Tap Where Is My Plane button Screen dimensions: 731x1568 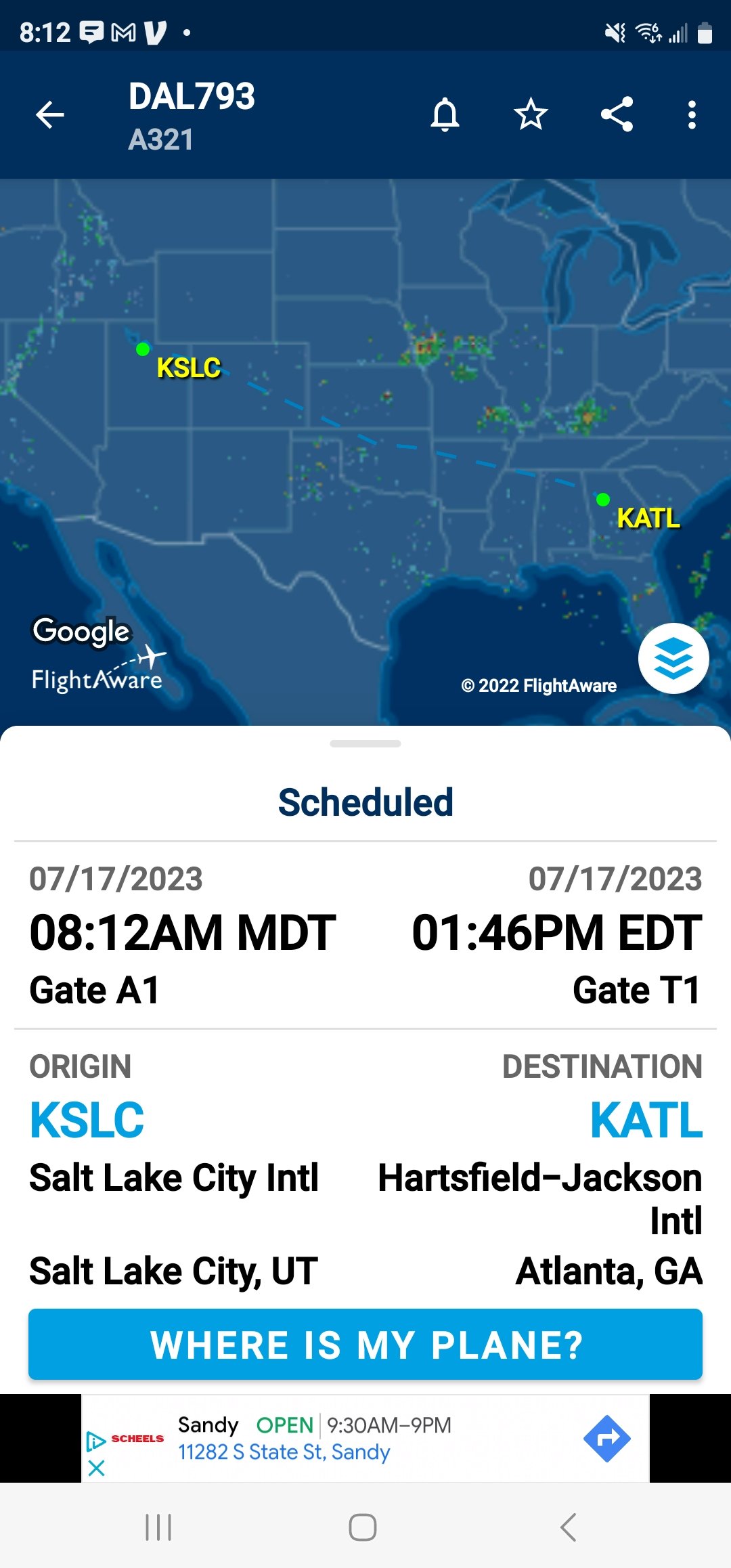365,1344
